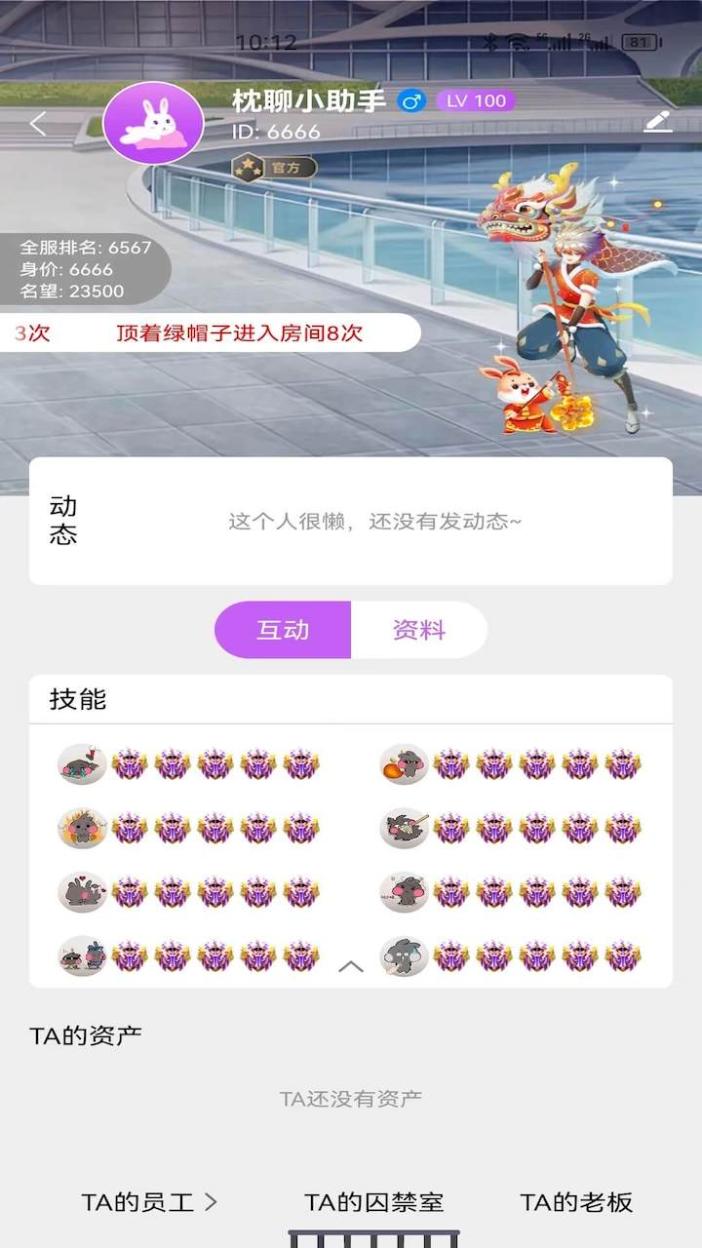The height and width of the screenshot is (1248, 702).
Task: Open TA的员工 list
Action: (x=149, y=1202)
